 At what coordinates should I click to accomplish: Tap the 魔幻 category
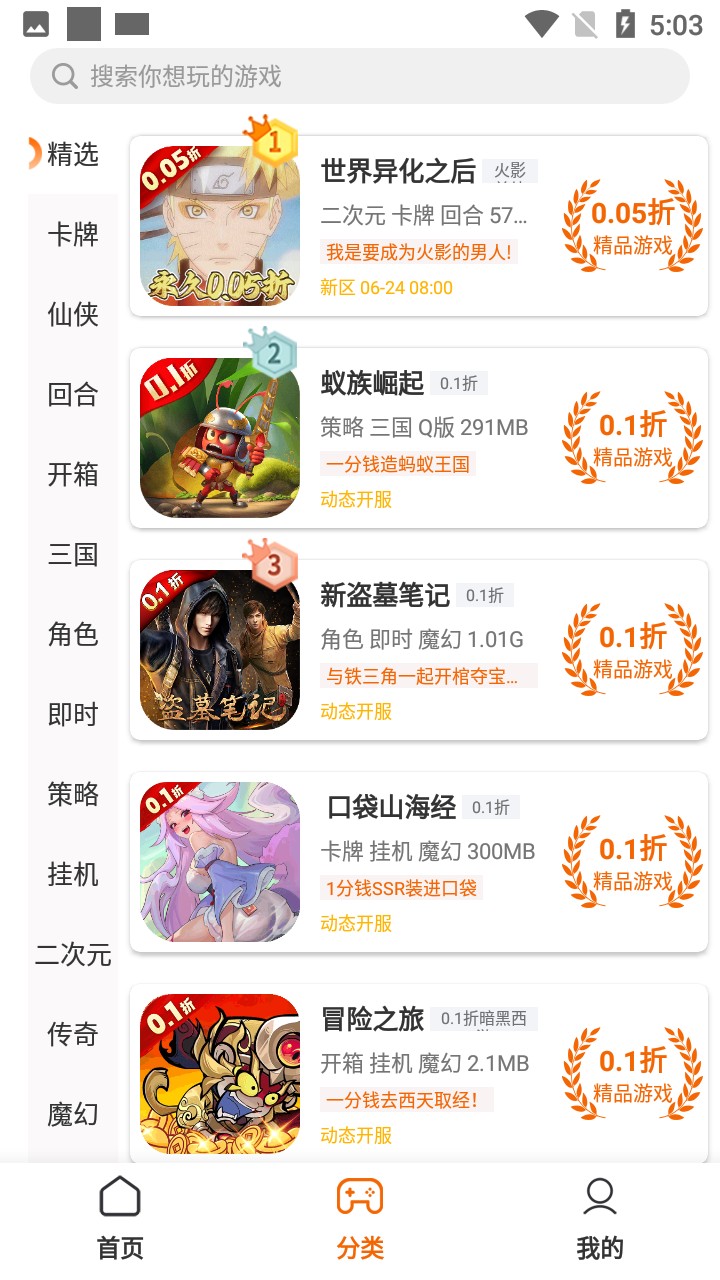pos(73,1115)
